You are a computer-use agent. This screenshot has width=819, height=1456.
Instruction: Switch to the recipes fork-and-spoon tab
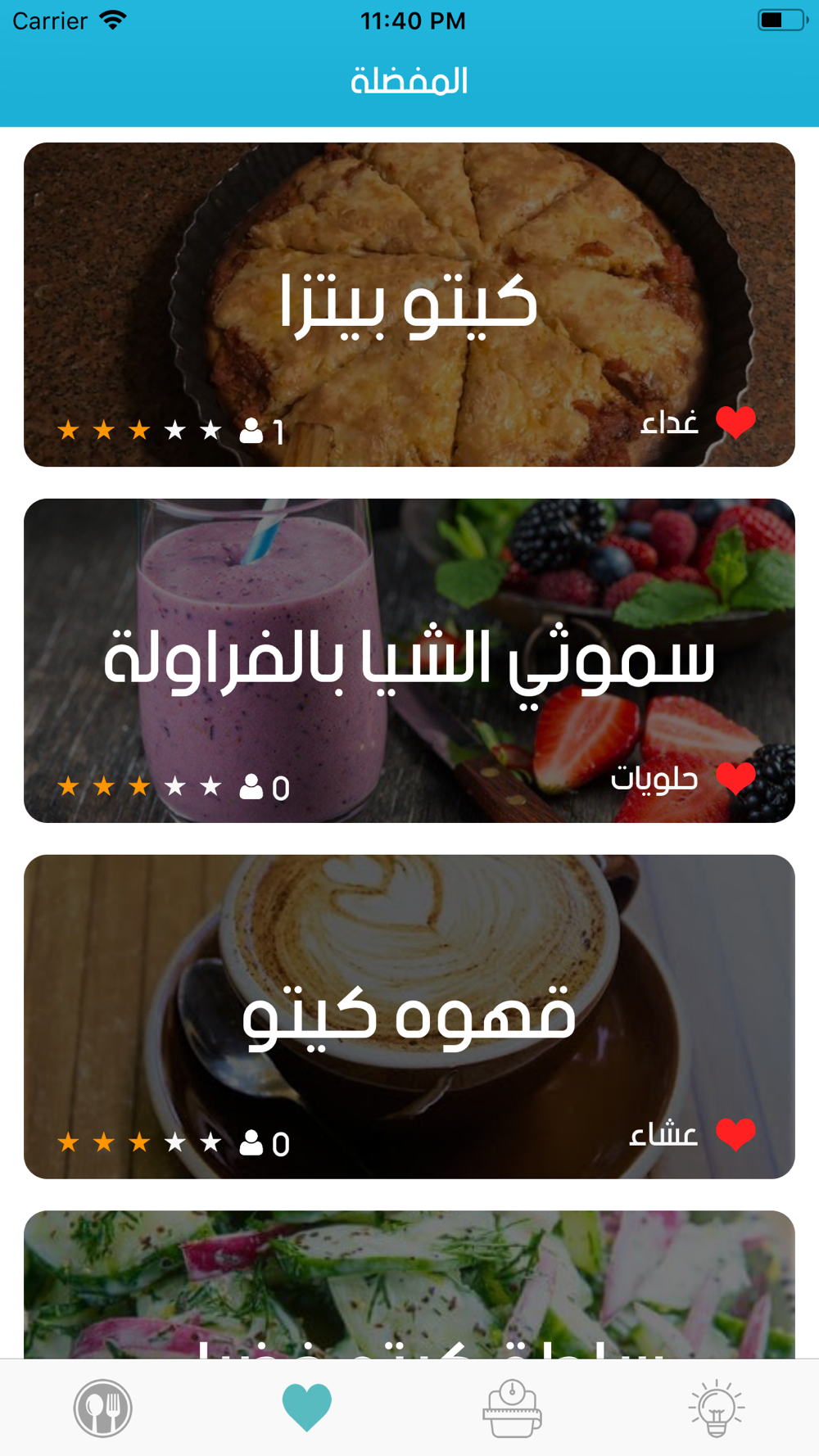102,1408
